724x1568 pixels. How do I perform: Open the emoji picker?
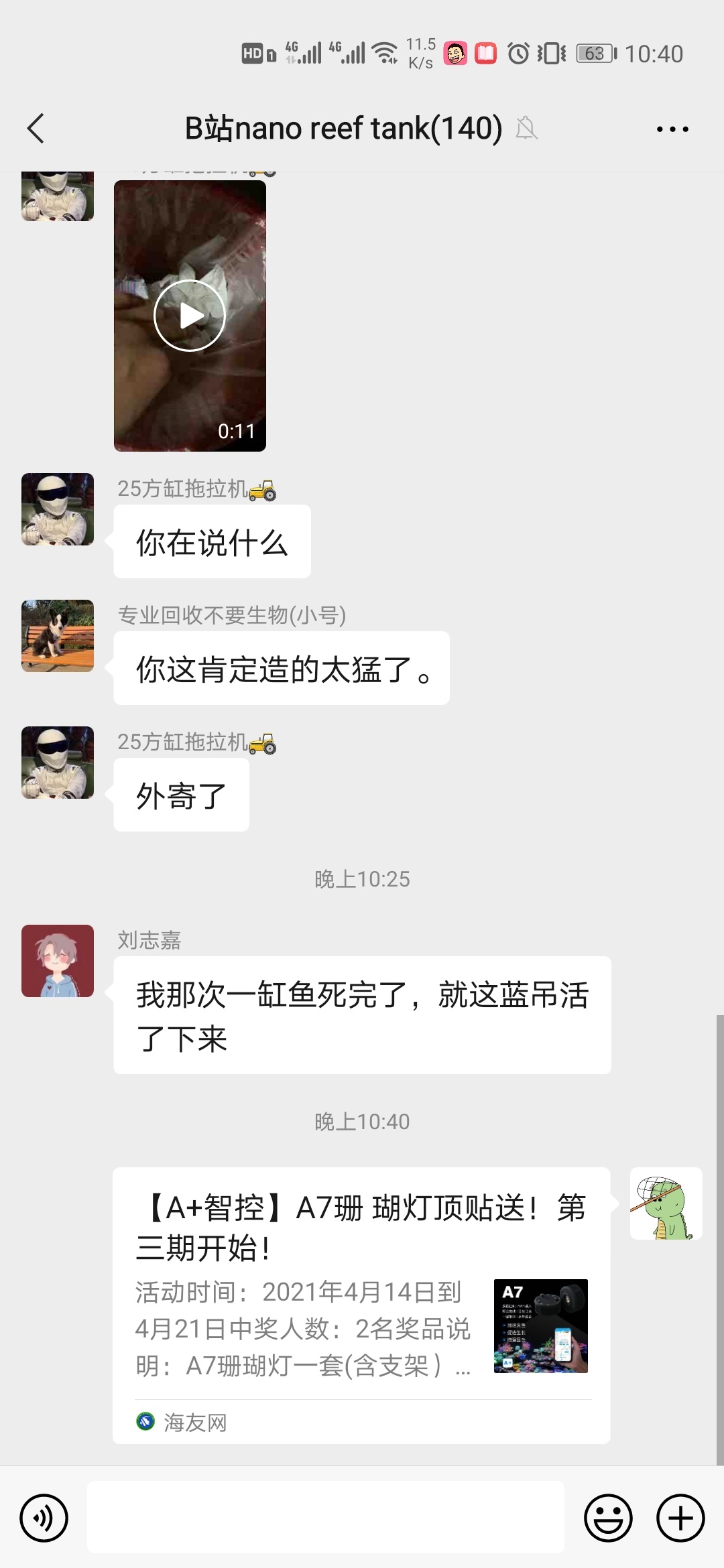(x=608, y=1518)
